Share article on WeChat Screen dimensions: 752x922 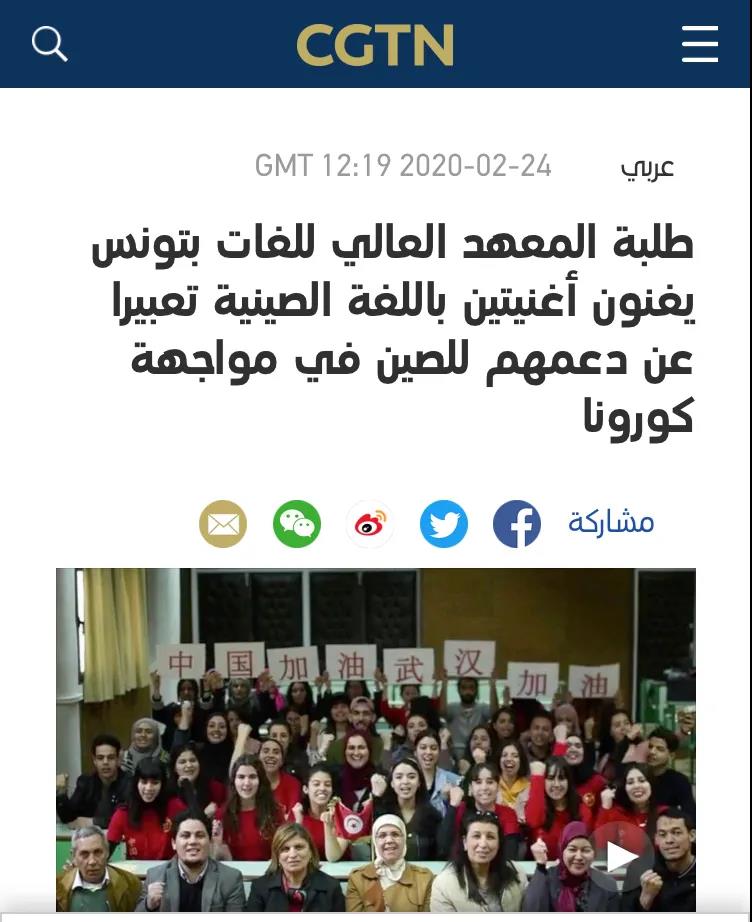(x=297, y=524)
